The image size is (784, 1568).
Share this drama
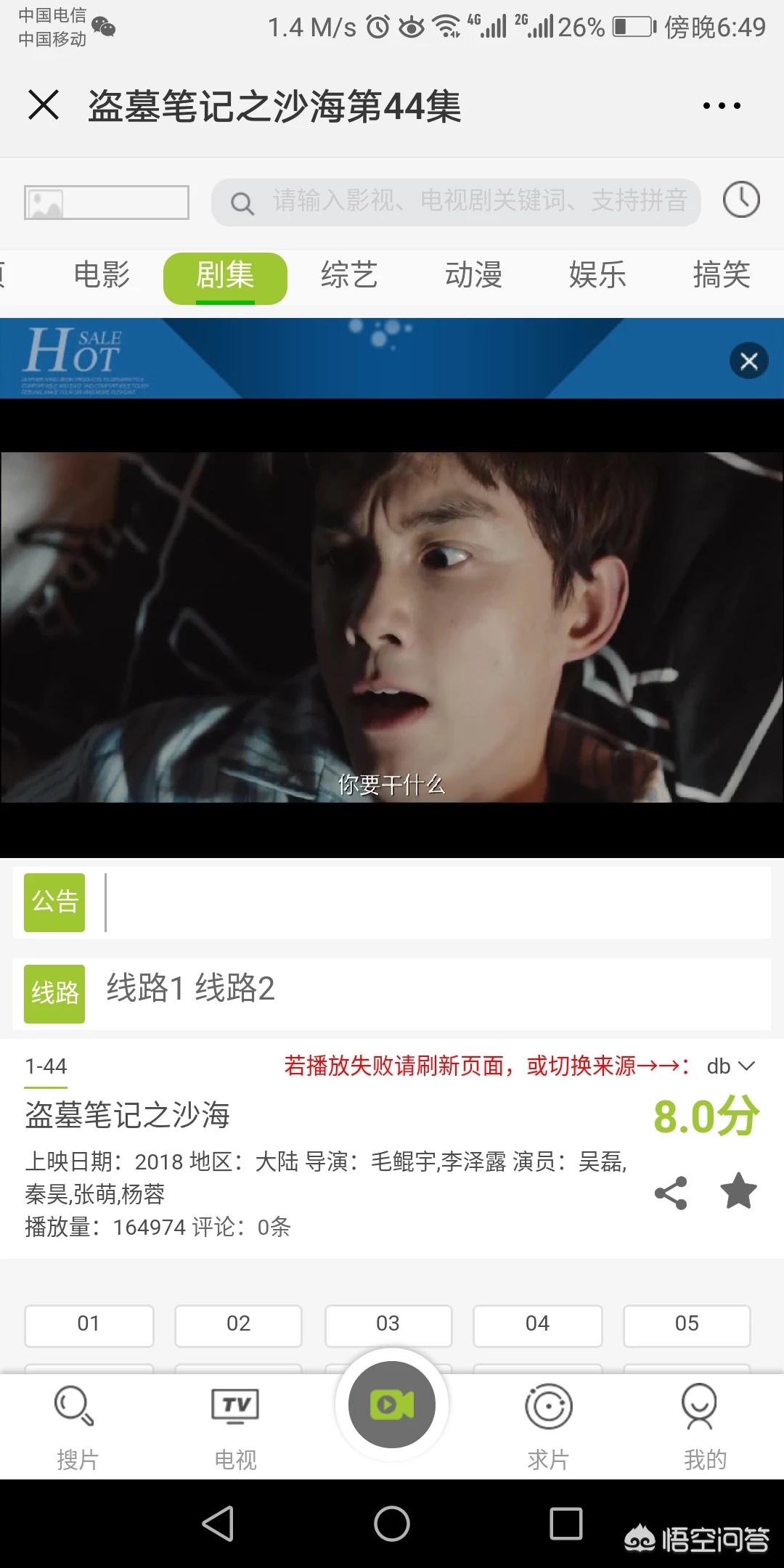(x=671, y=1193)
